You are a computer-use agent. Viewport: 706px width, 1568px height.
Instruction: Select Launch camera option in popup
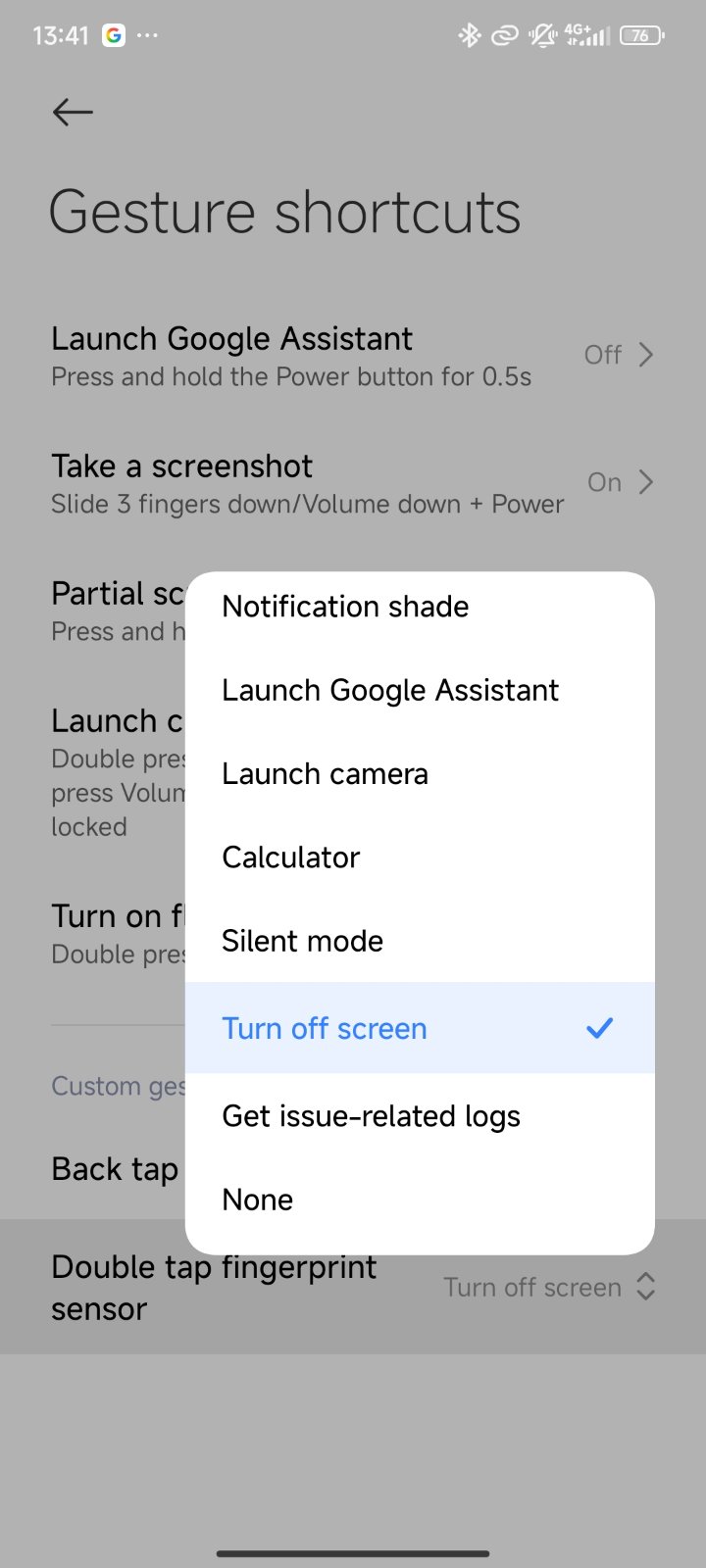[x=420, y=774]
